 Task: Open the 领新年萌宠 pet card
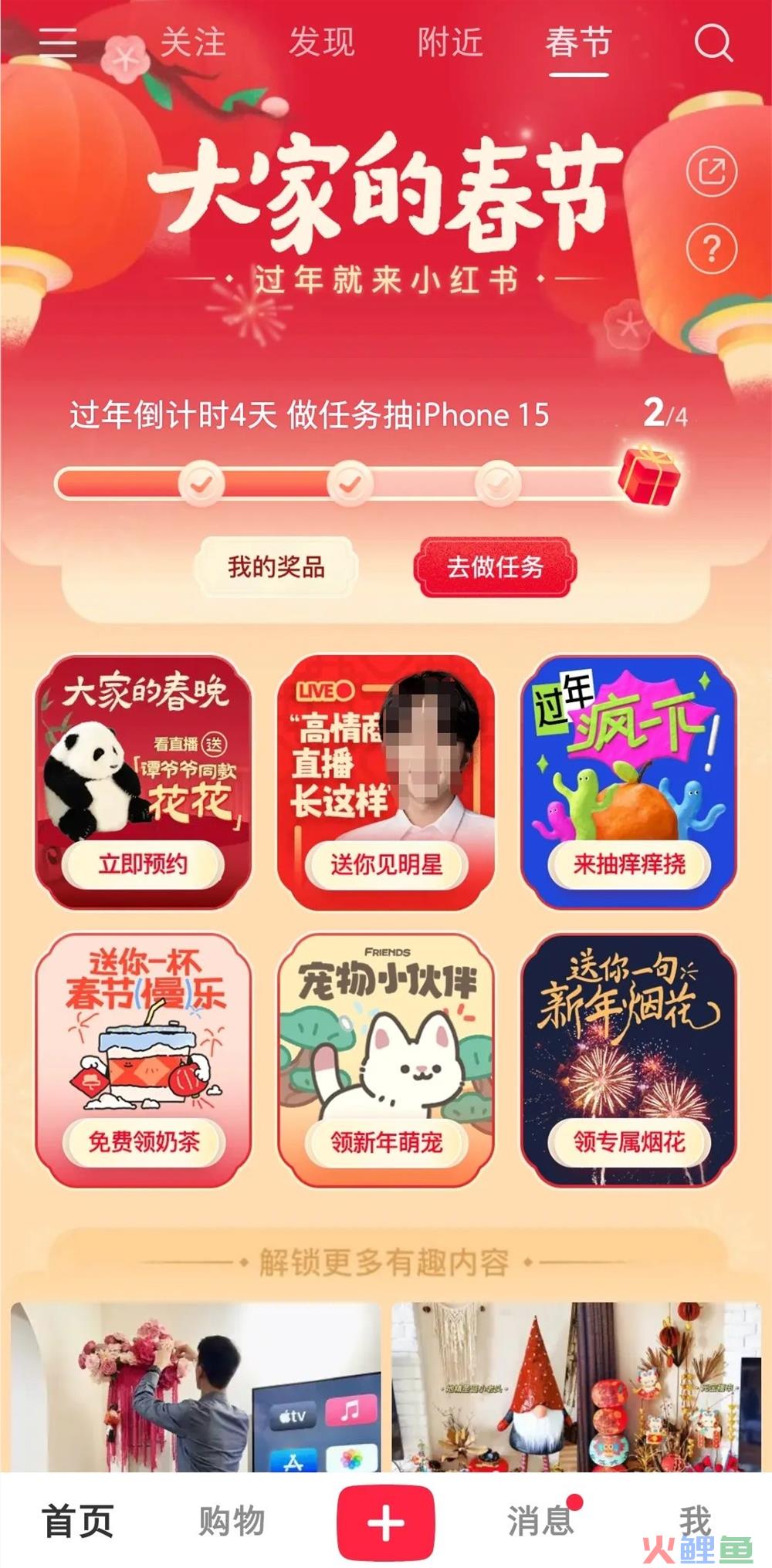point(386,1141)
